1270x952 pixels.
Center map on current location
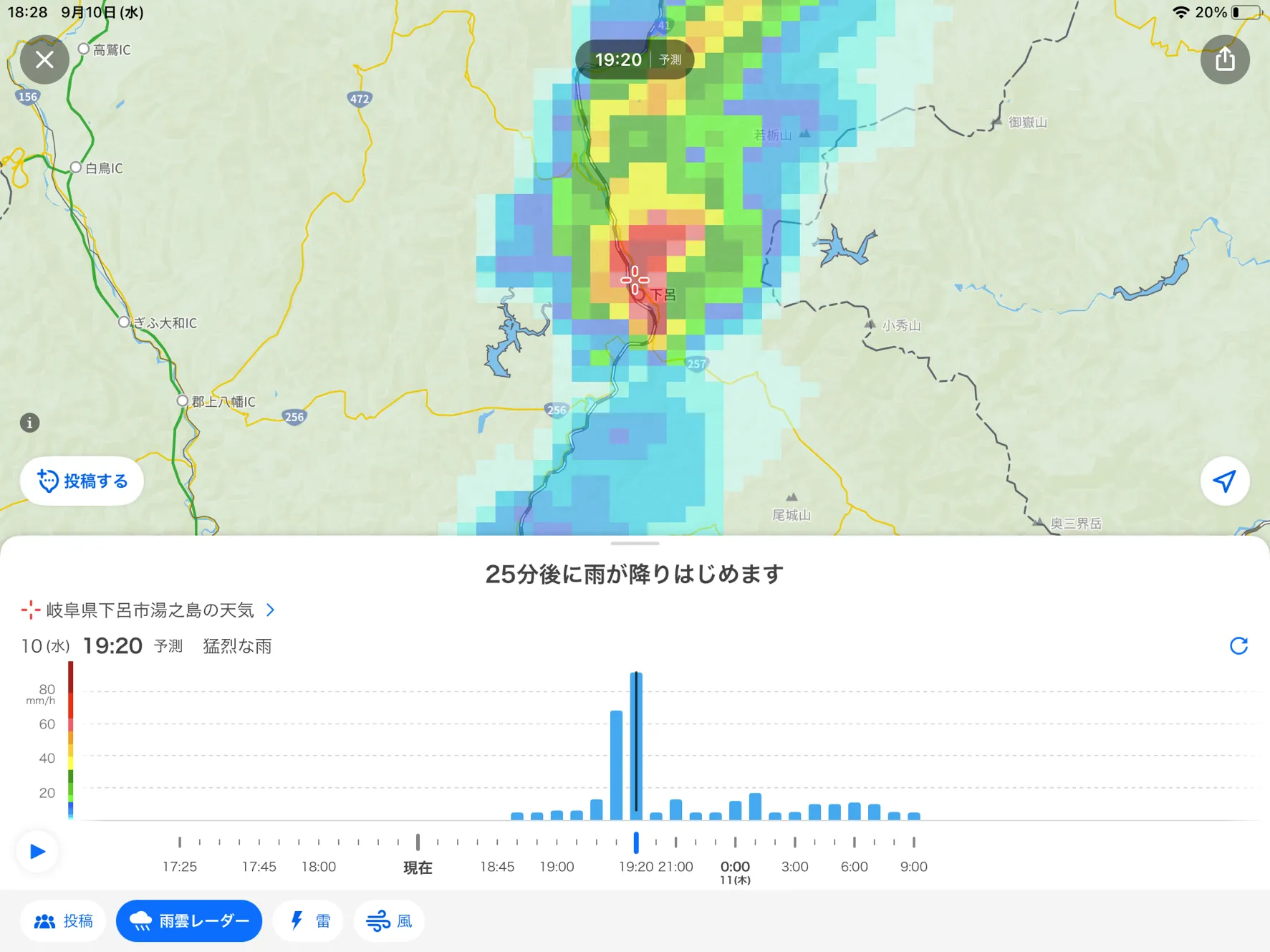tap(1225, 481)
